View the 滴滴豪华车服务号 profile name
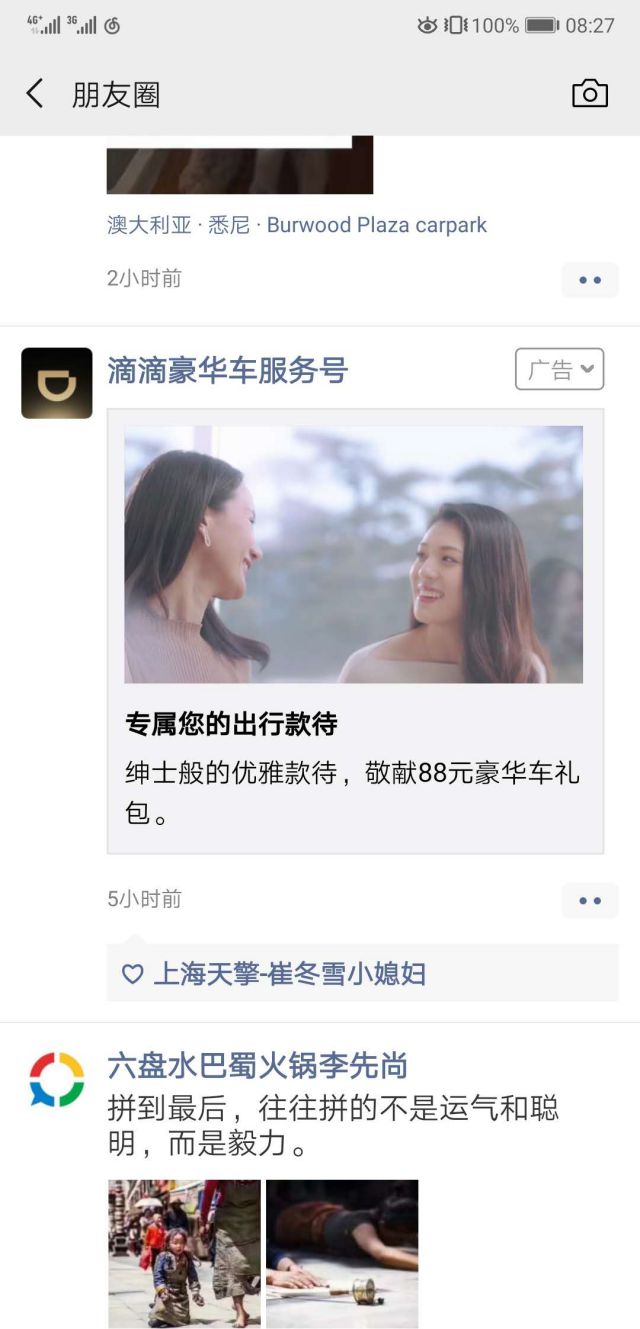 pyautogui.click(x=227, y=371)
